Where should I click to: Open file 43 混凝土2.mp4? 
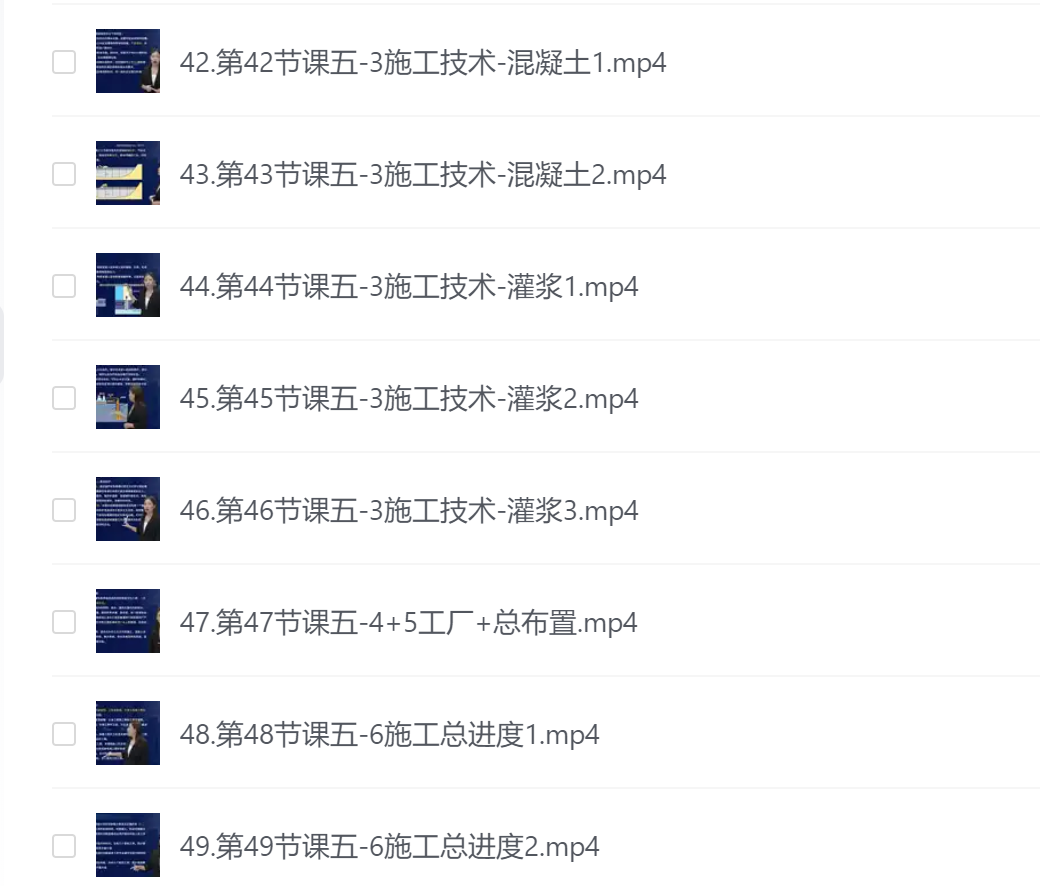(x=422, y=175)
